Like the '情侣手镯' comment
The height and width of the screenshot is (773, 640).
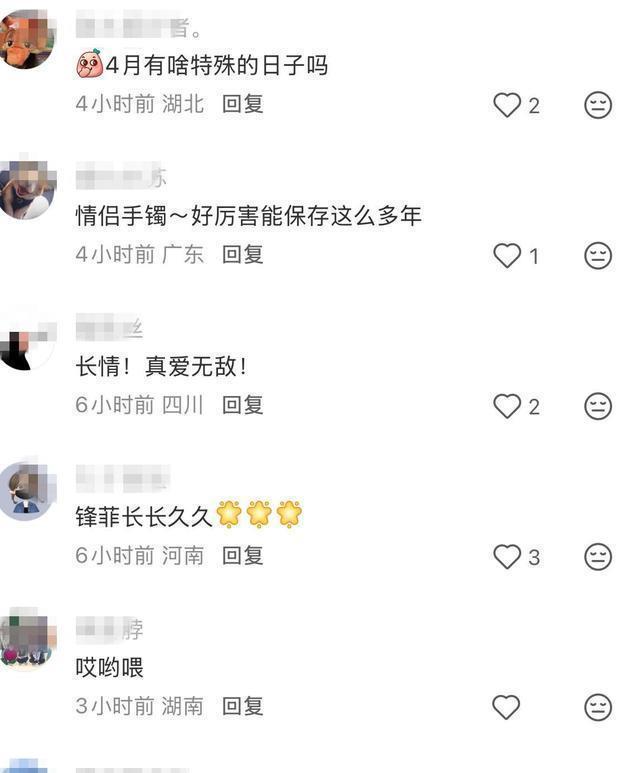click(507, 256)
